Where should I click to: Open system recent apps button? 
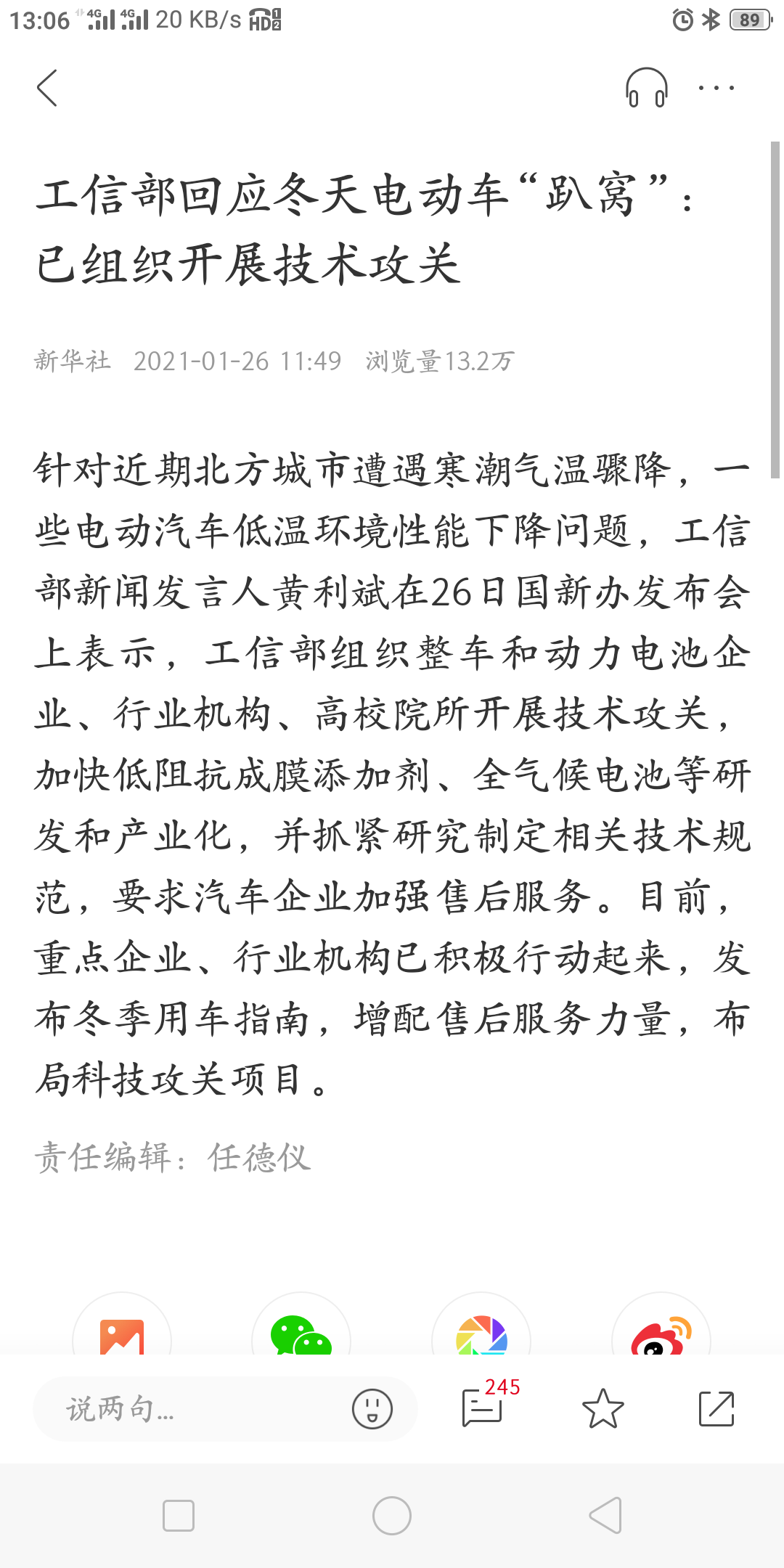point(179,1516)
